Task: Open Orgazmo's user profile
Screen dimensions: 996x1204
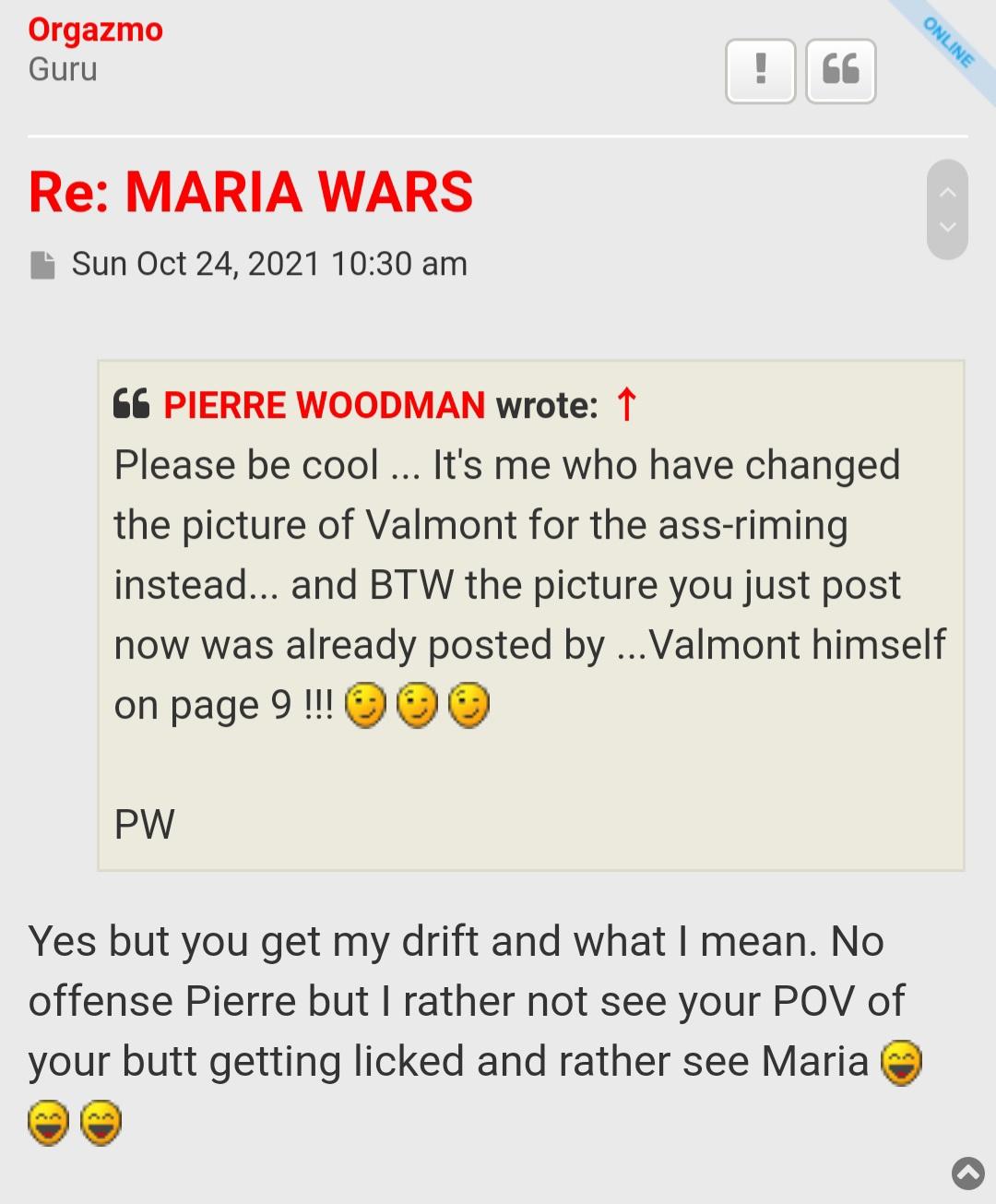Action: 95,30
